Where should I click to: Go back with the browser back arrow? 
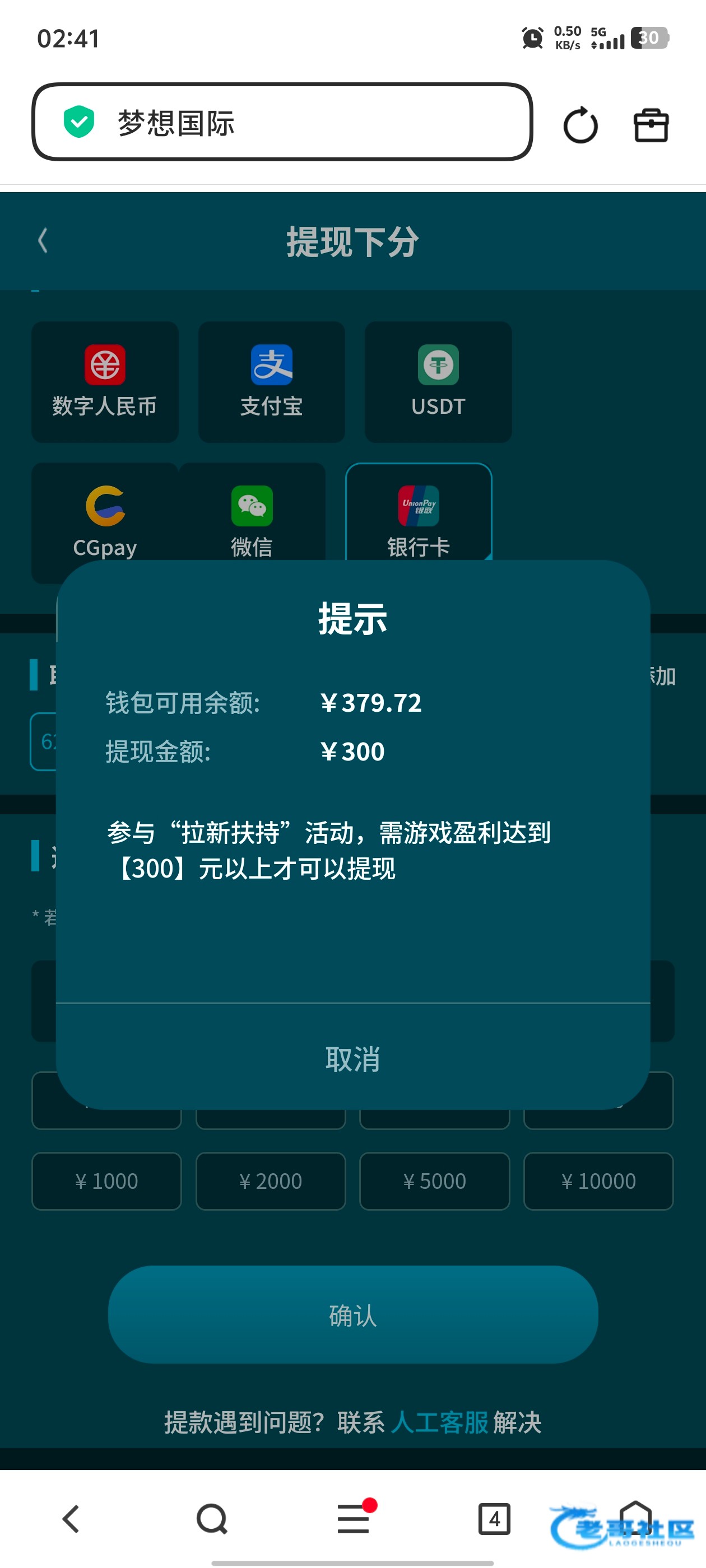[71, 1519]
